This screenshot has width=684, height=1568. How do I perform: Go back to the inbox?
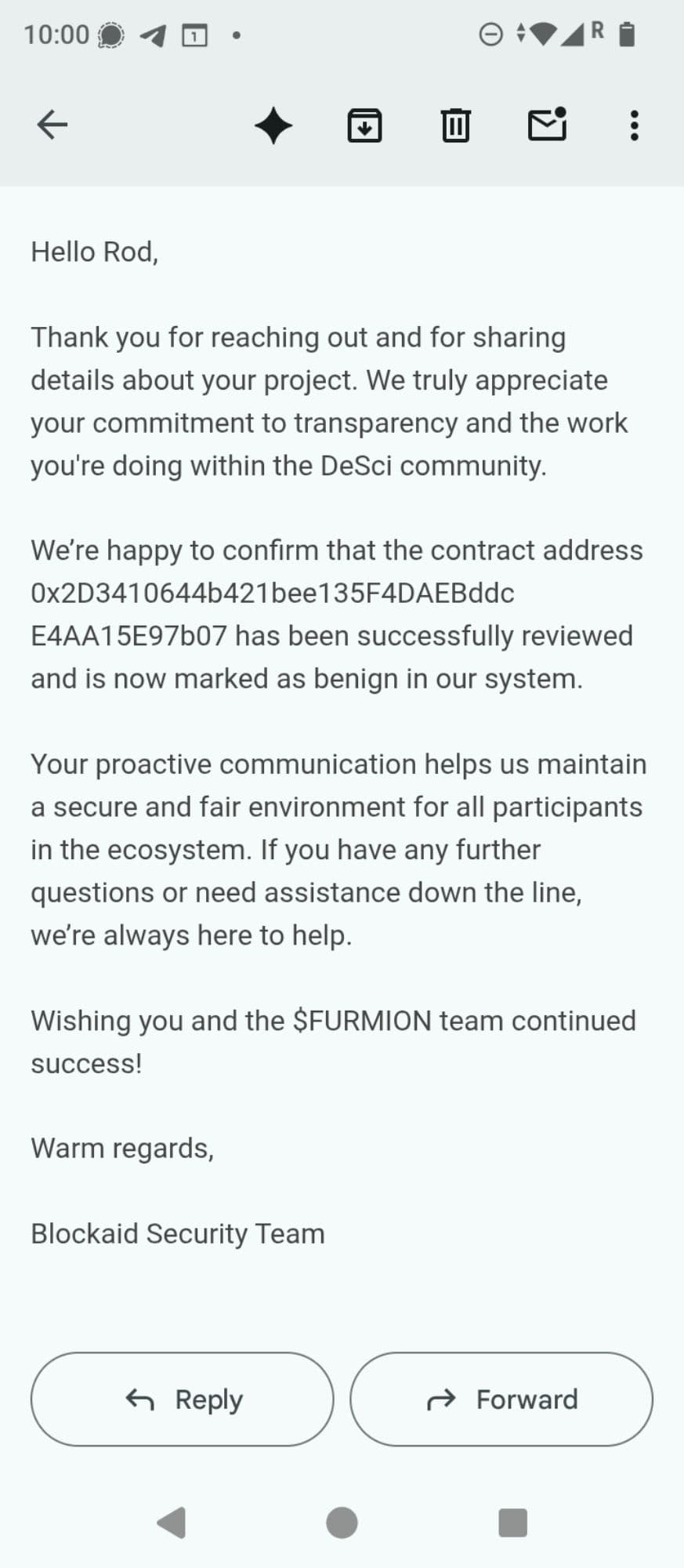click(52, 124)
